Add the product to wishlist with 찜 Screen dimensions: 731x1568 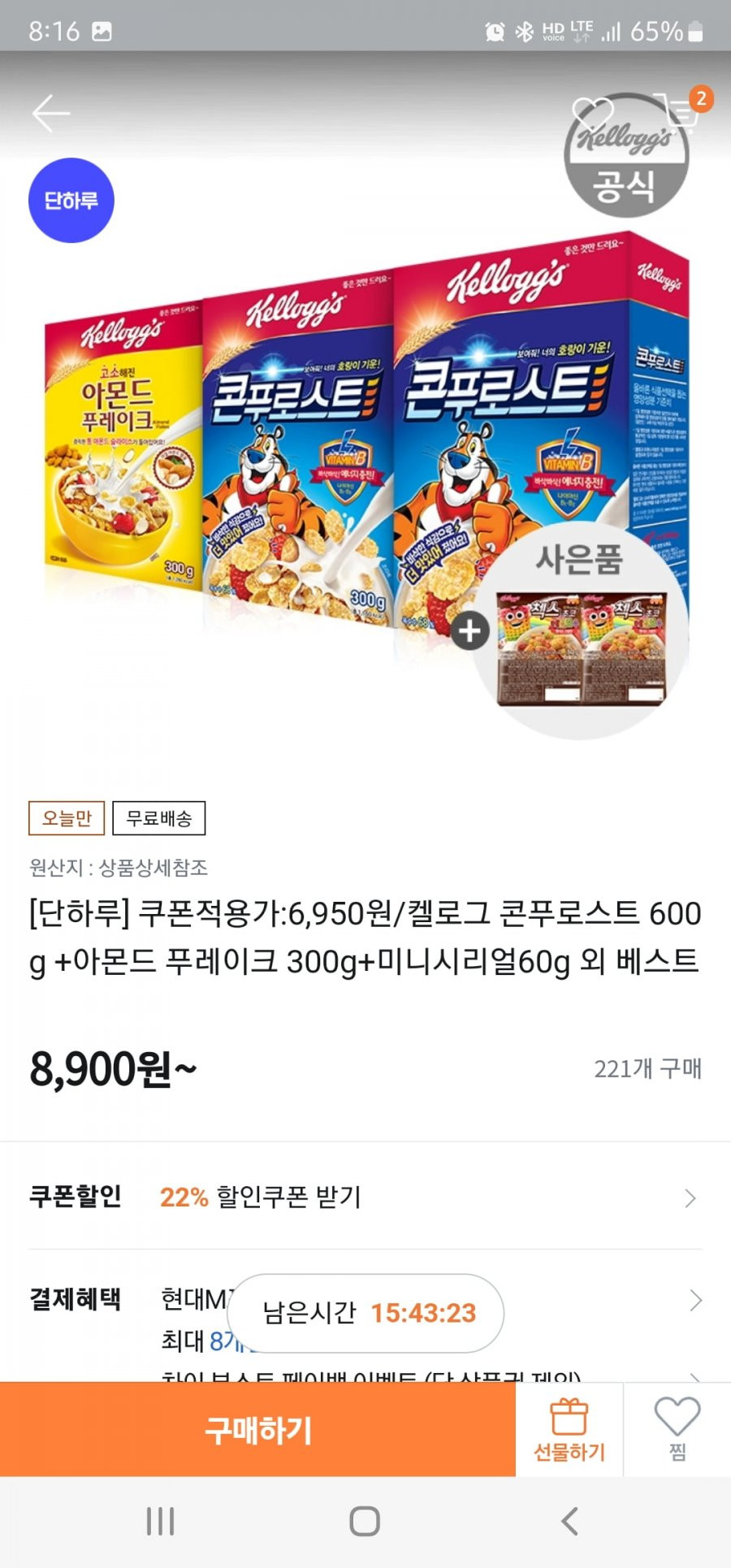coord(677,1430)
